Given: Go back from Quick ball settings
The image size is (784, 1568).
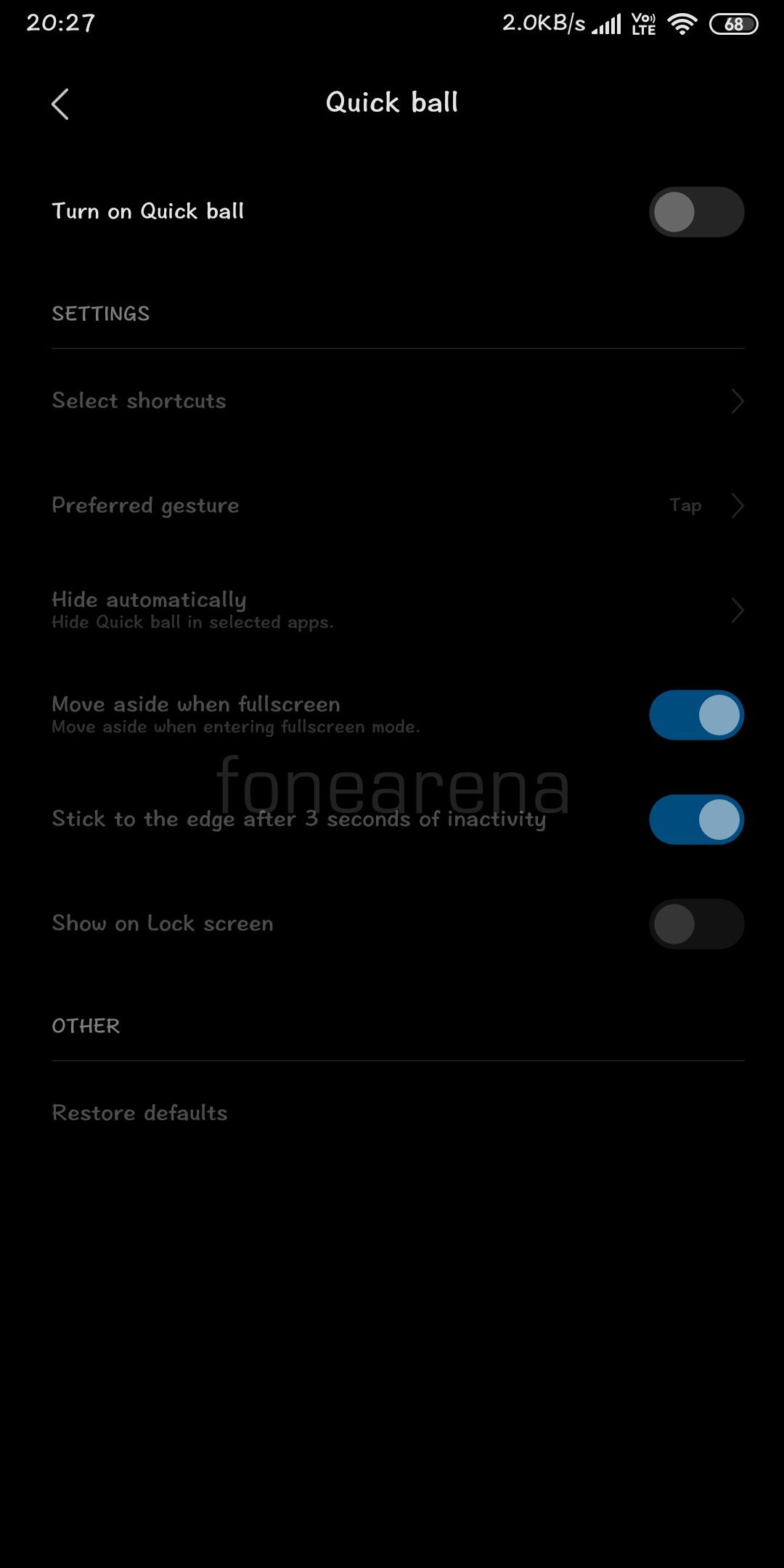Looking at the screenshot, I should [x=60, y=104].
